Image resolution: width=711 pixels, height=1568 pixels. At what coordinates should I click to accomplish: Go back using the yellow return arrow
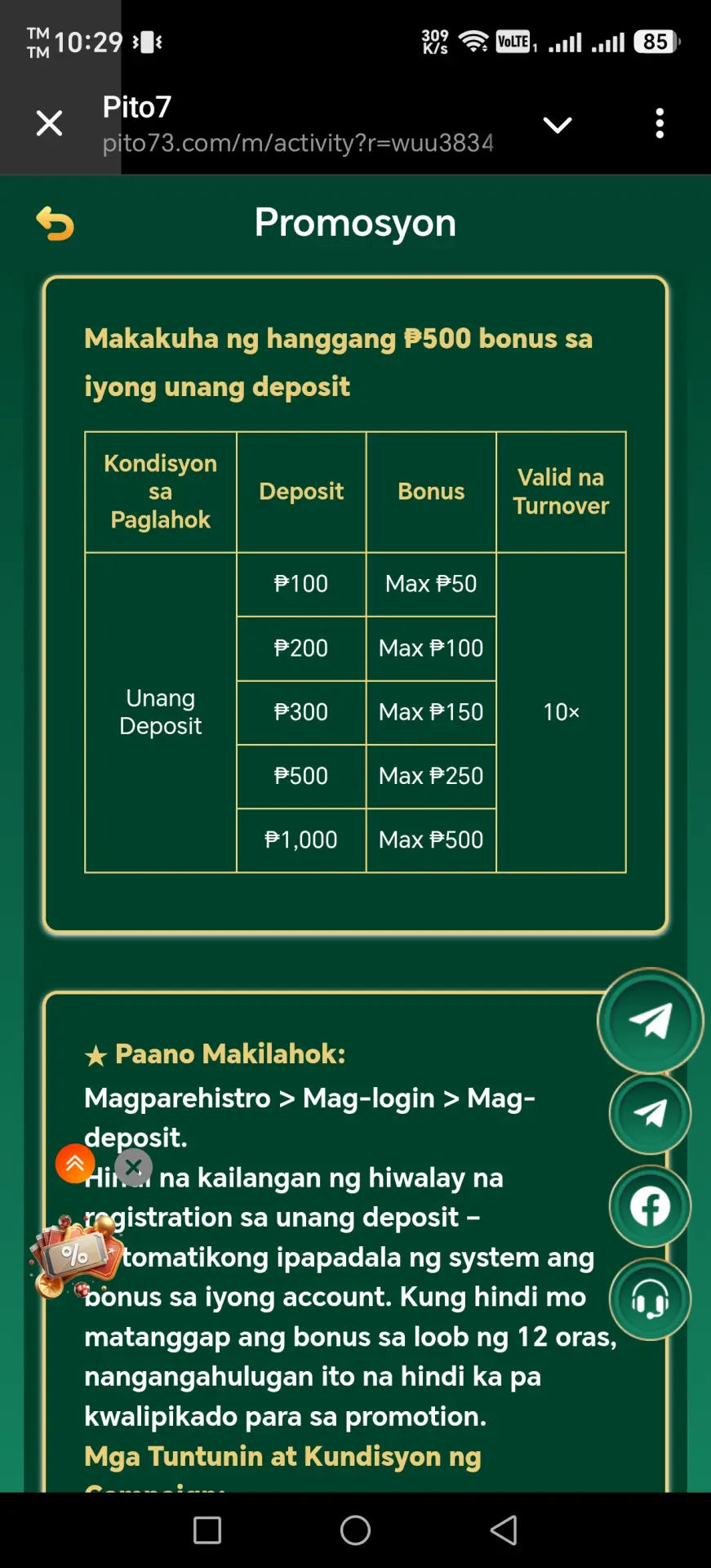click(56, 224)
